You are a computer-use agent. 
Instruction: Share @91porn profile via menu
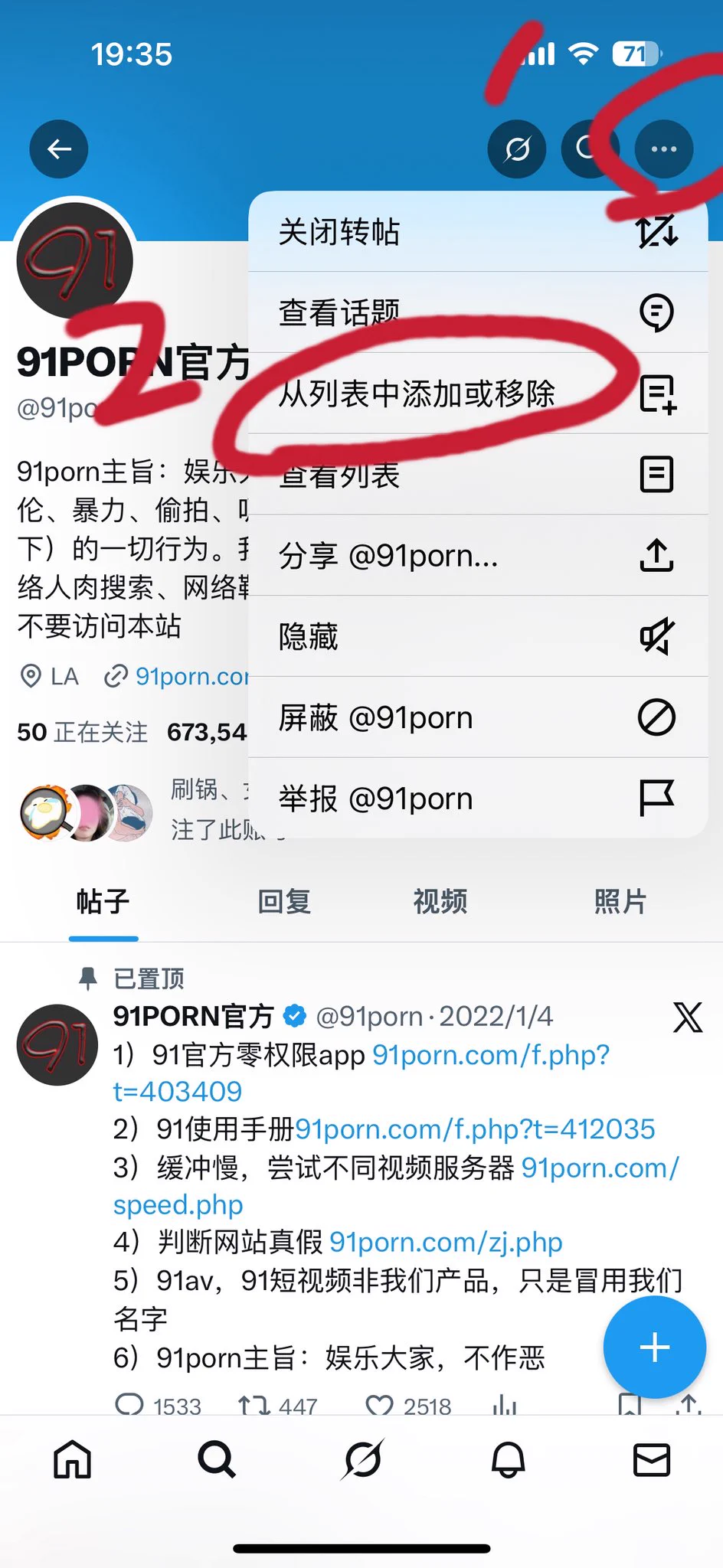click(x=476, y=556)
